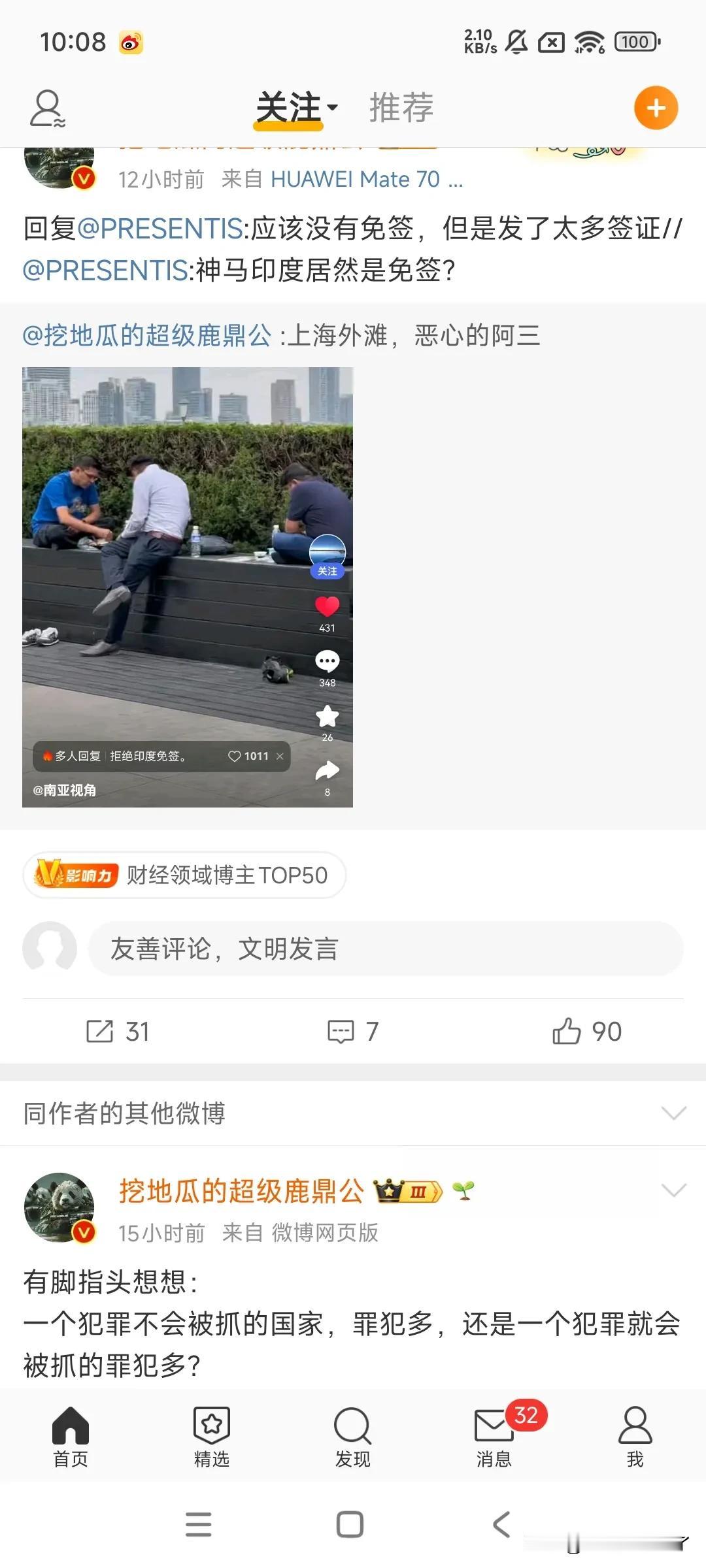Image resolution: width=706 pixels, height=1568 pixels.
Task: Open the compose screen with the orange plus button
Action: [656, 107]
